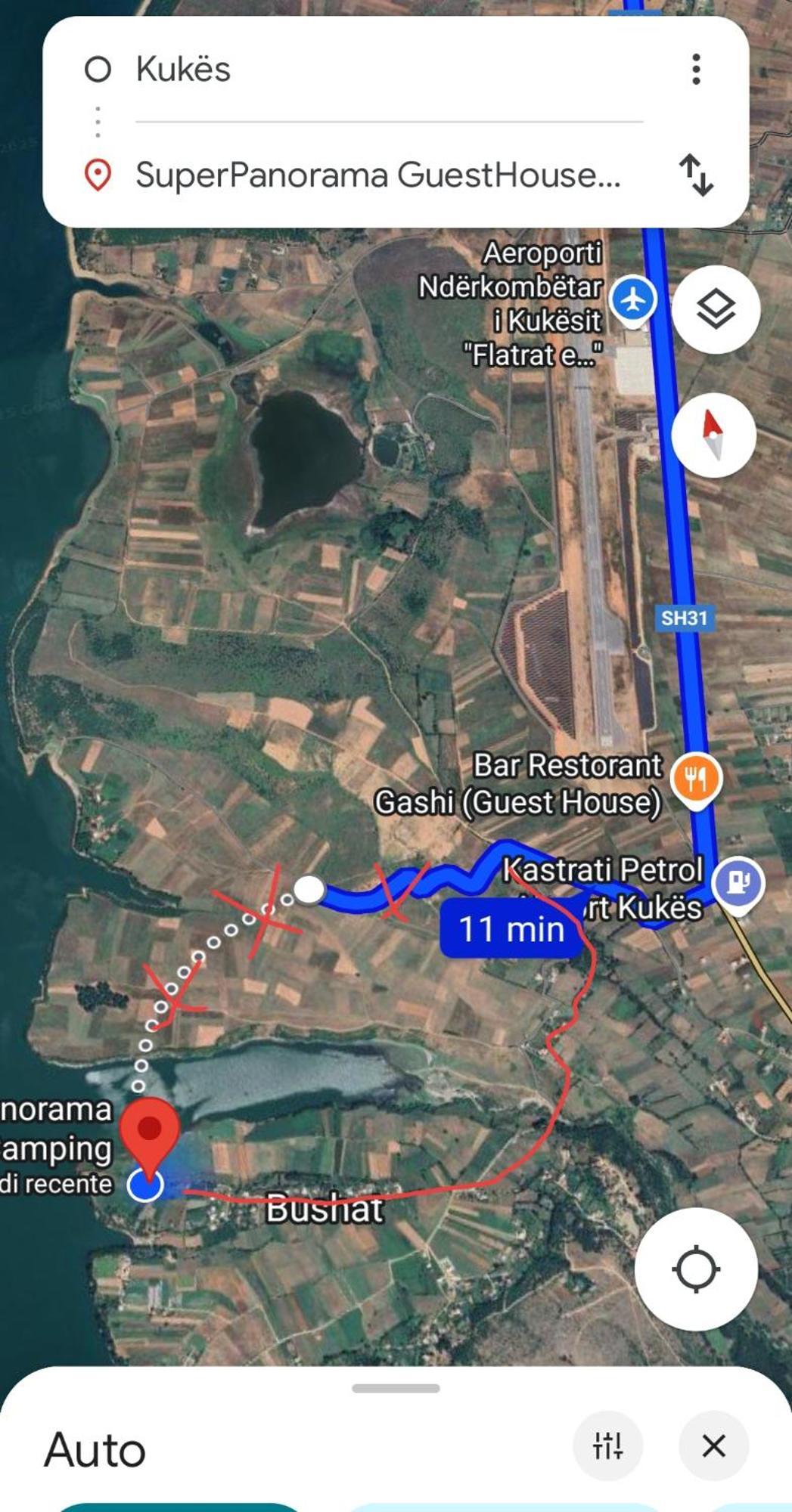This screenshot has width=792, height=1512.
Task: Tap the compass to reorient map
Action: pos(713,435)
